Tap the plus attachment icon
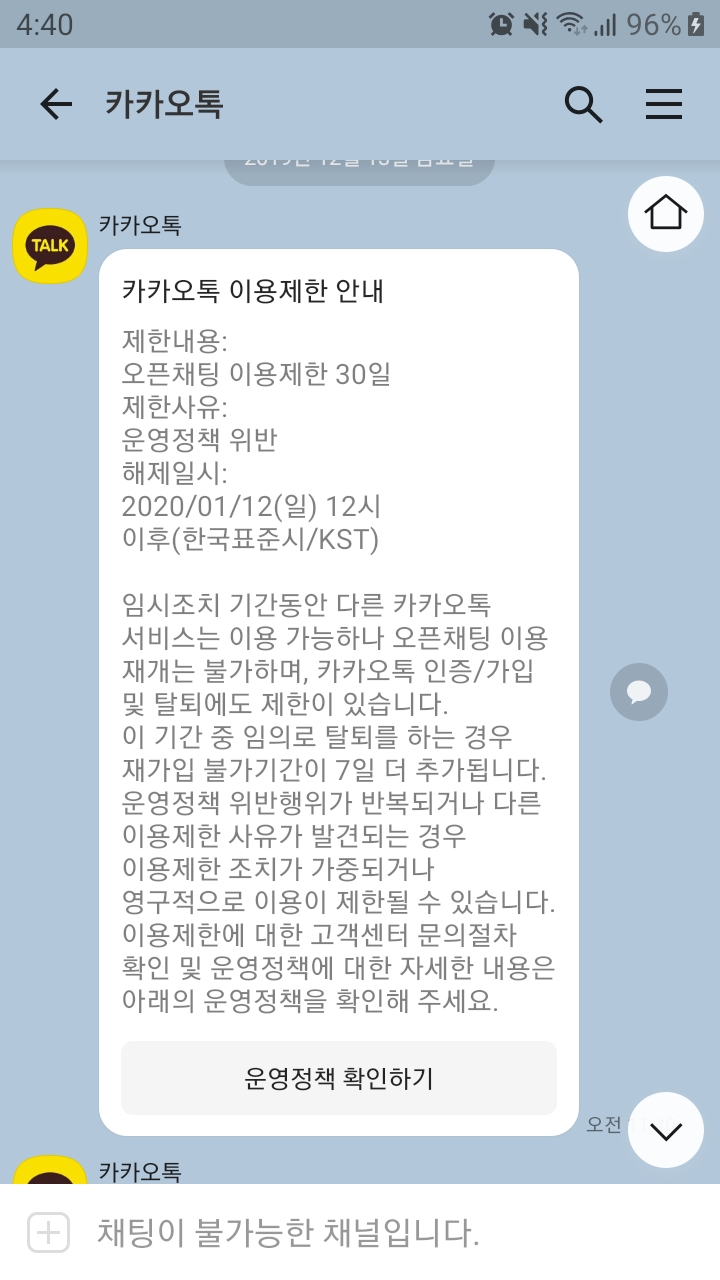 pos(48,1233)
